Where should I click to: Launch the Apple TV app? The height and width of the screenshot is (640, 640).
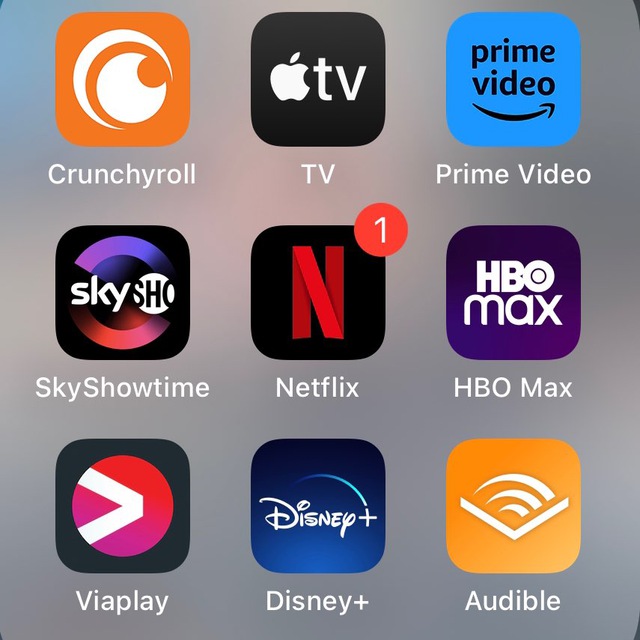click(318, 80)
